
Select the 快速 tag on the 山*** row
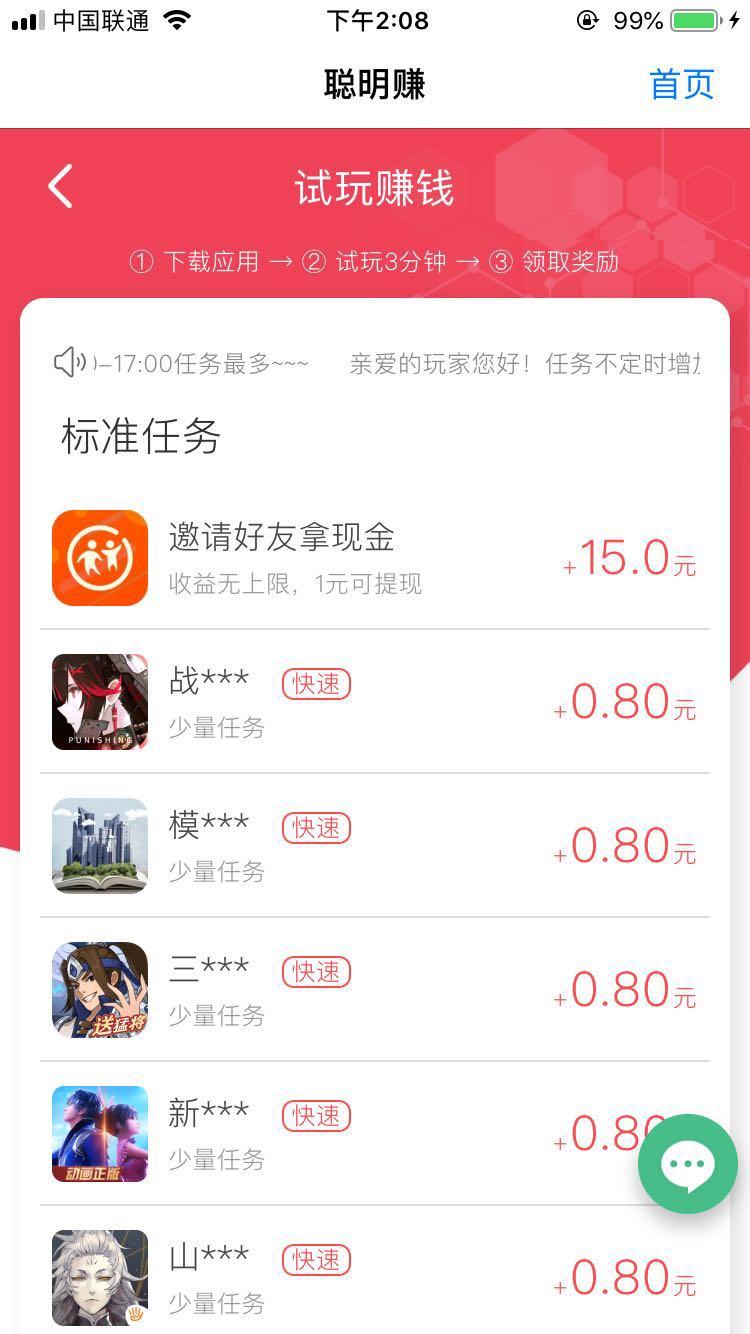(315, 1260)
